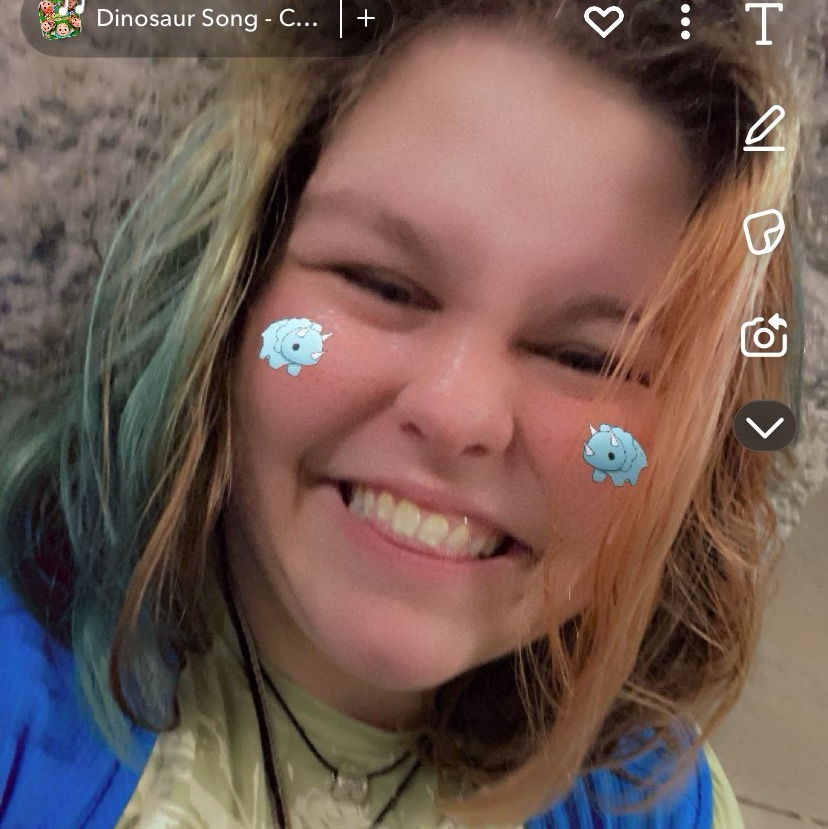Open the sticker picker
828x829 pixels.
coord(764,232)
